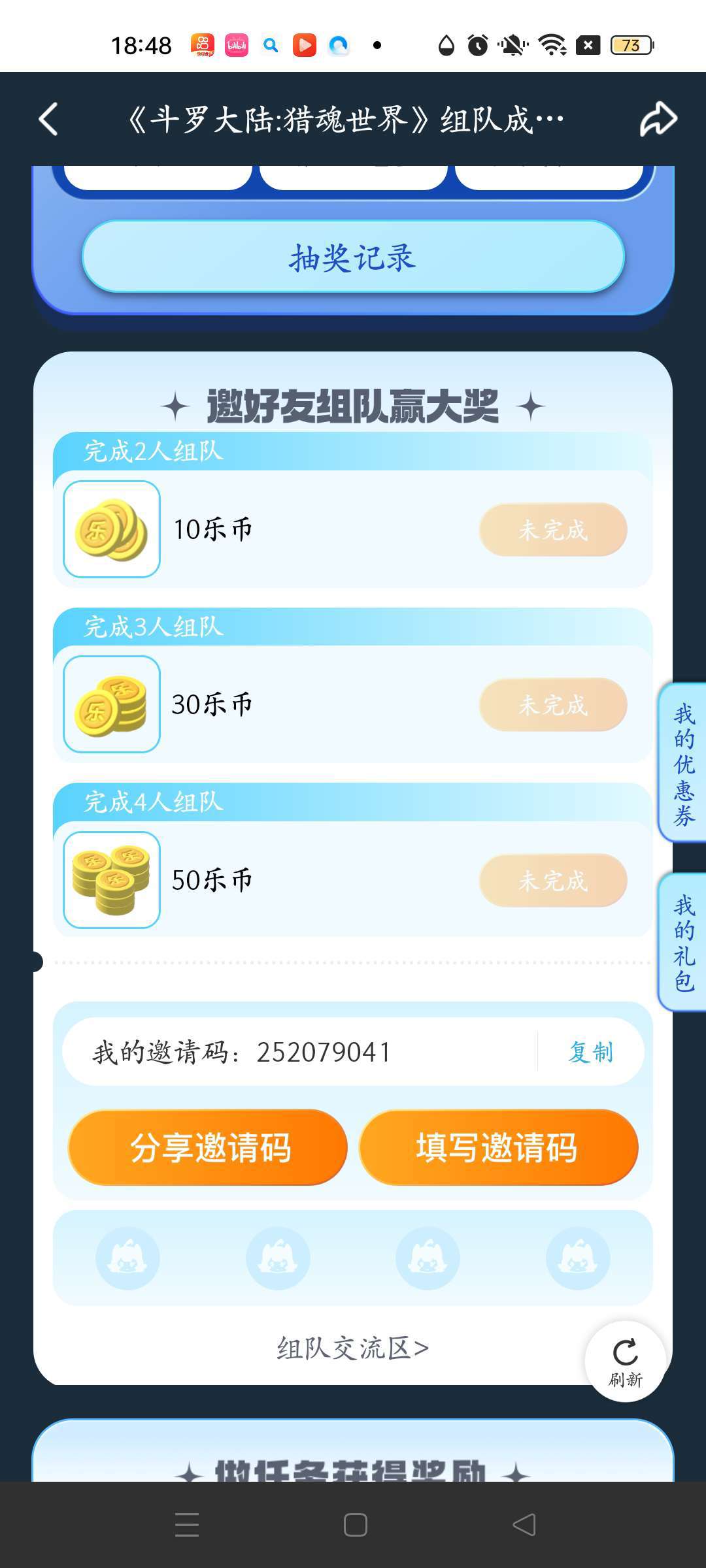Copy my invitation code with 复制
Screen dimensions: 706x1568
[591, 1053]
